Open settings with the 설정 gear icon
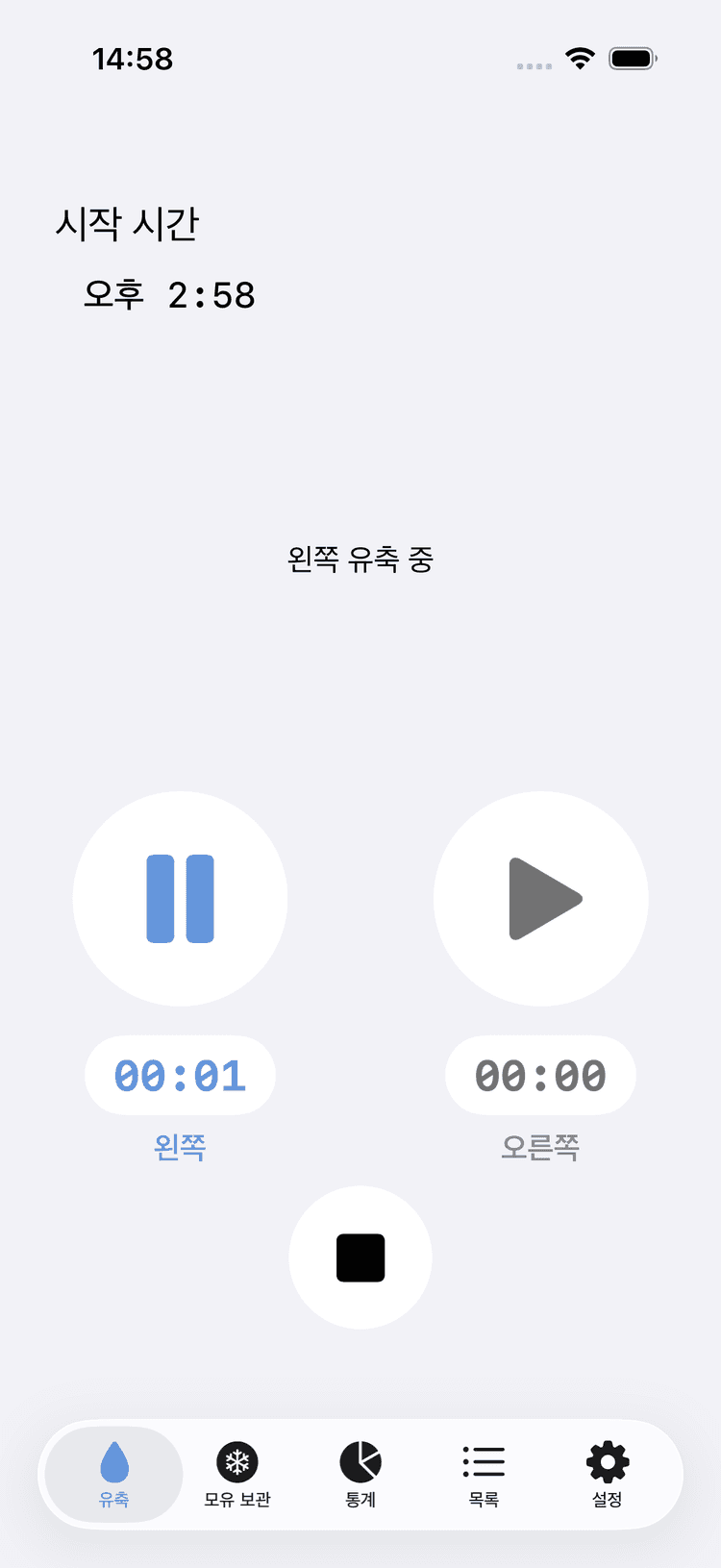This screenshot has height=1568, width=721. pos(607,1461)
